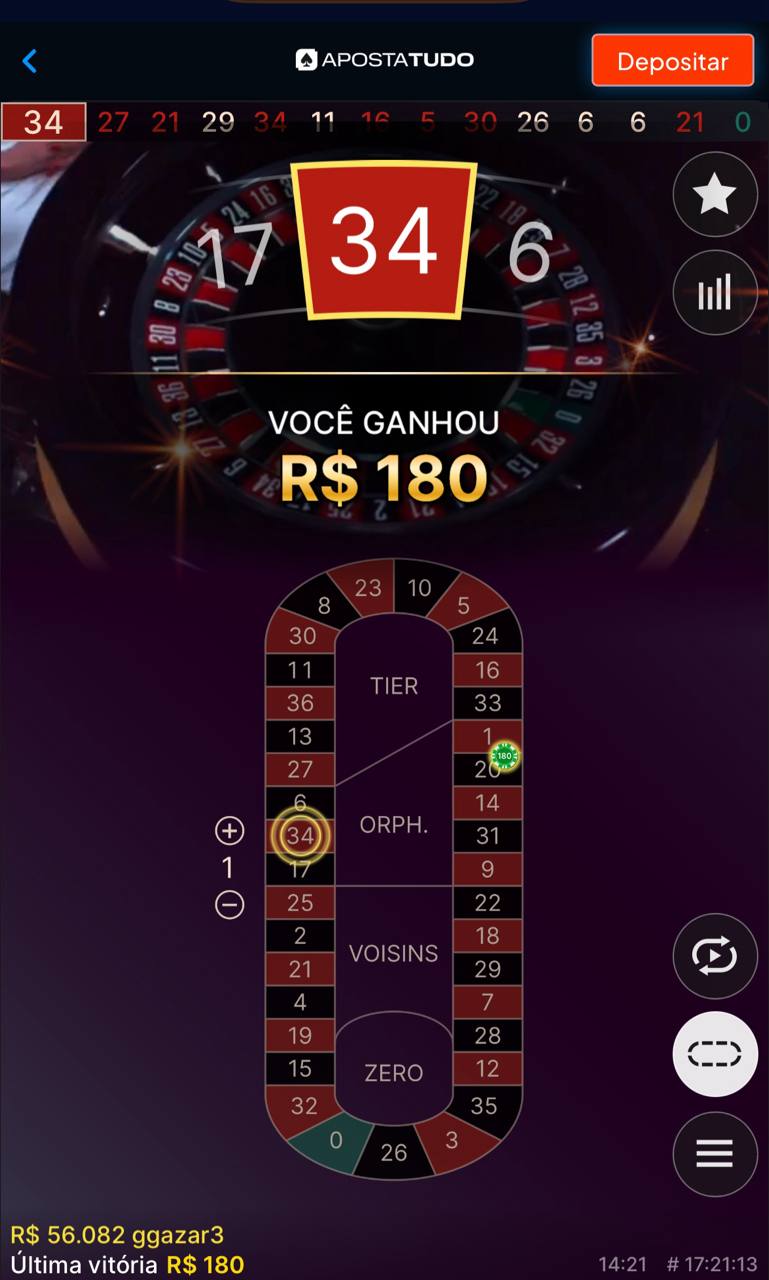Increase neighbors count with plus

pos(229,830)
